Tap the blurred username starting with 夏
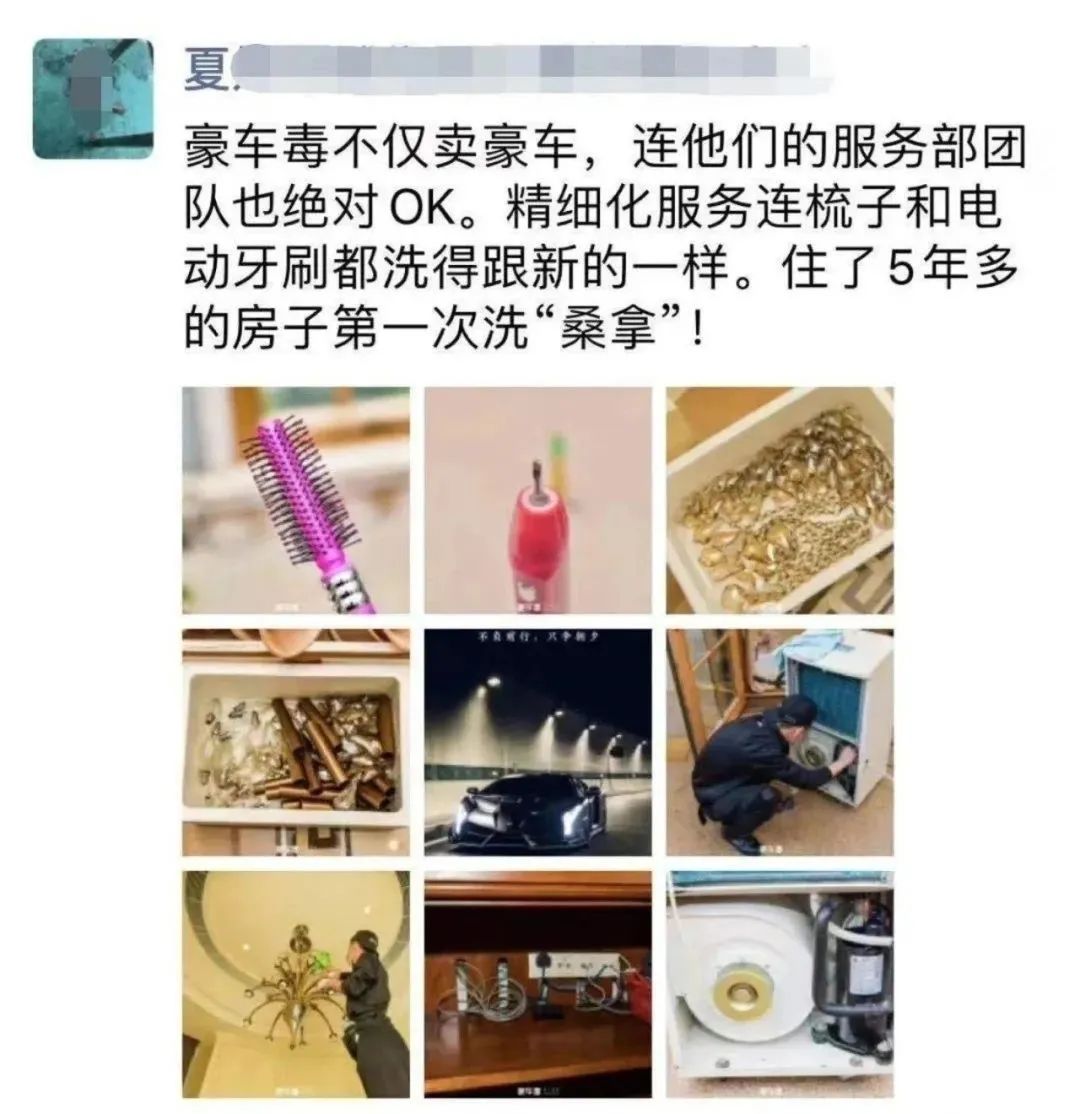Image resolution: width=1080 pixels, height=1114 pixels. [500, 70]
